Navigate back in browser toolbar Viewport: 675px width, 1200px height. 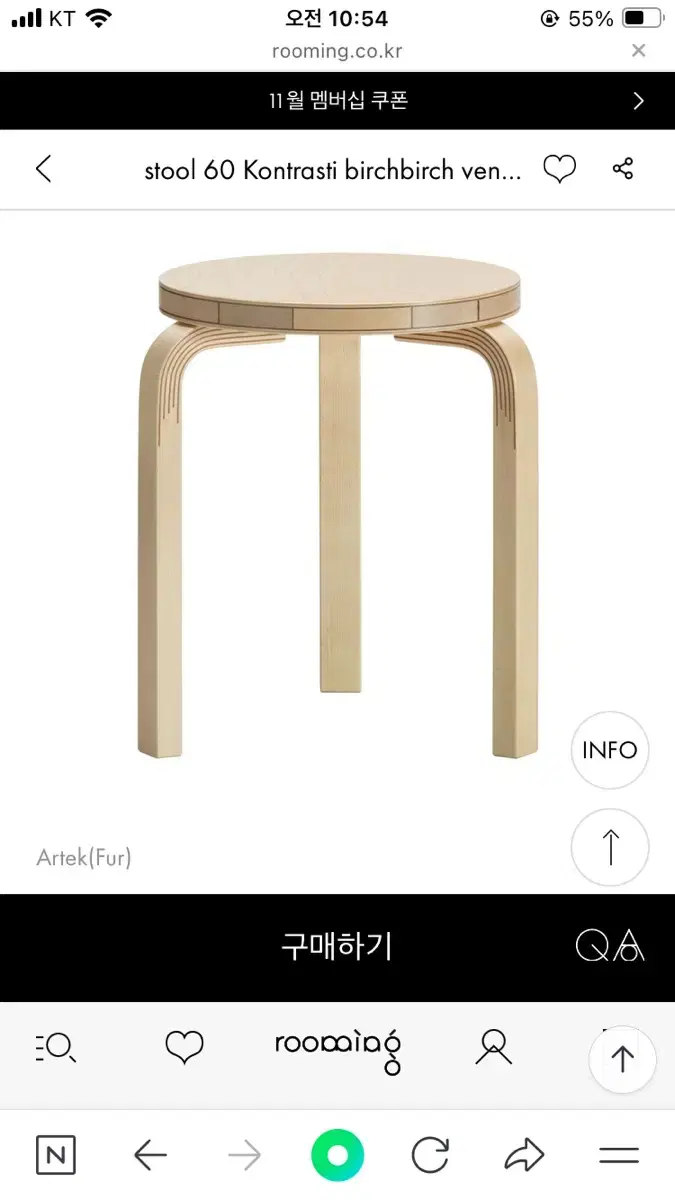(150, 1157)
